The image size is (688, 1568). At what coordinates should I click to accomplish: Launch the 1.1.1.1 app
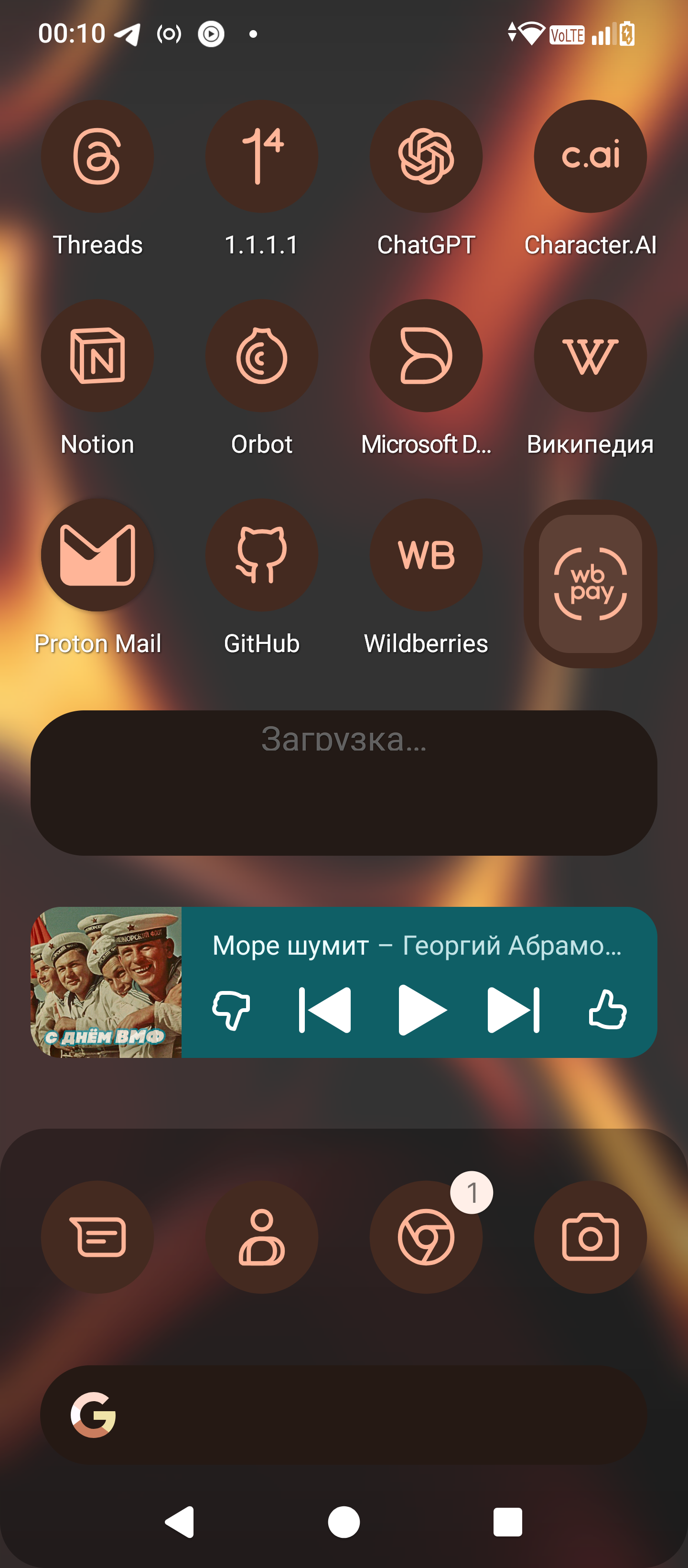(x=261, y=156)
